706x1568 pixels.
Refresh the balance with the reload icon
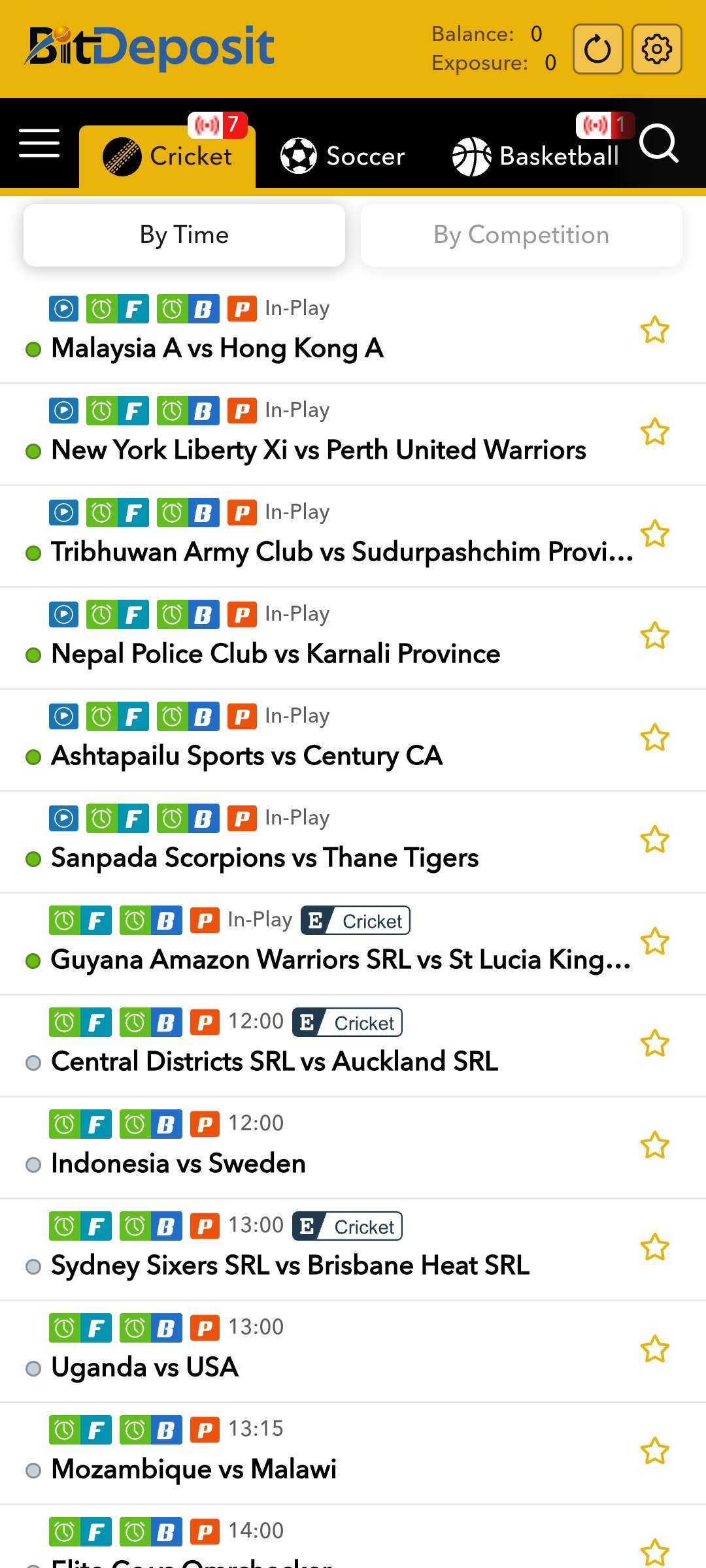[597, 49]
